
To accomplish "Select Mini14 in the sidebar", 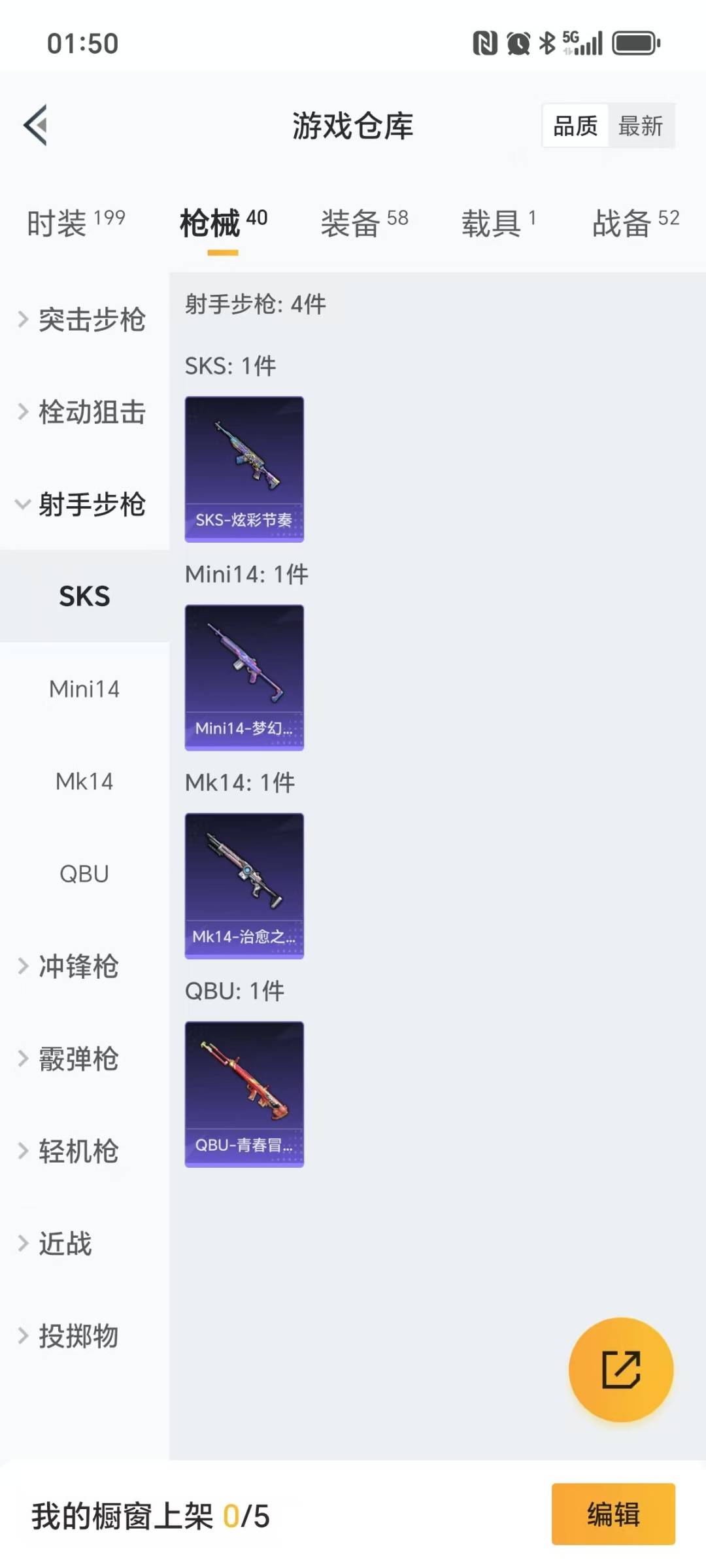I will 84,689.
